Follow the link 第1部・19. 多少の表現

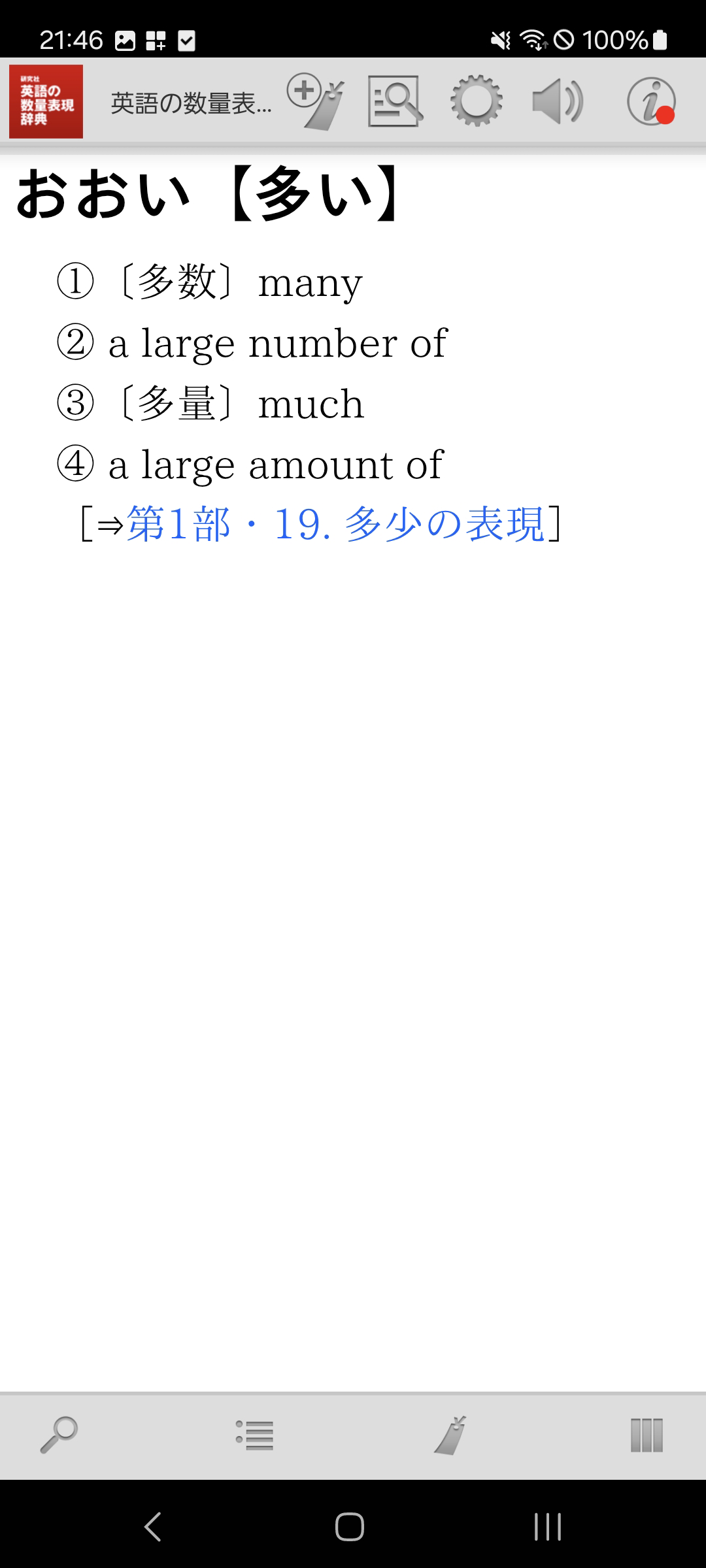(335, 524)
